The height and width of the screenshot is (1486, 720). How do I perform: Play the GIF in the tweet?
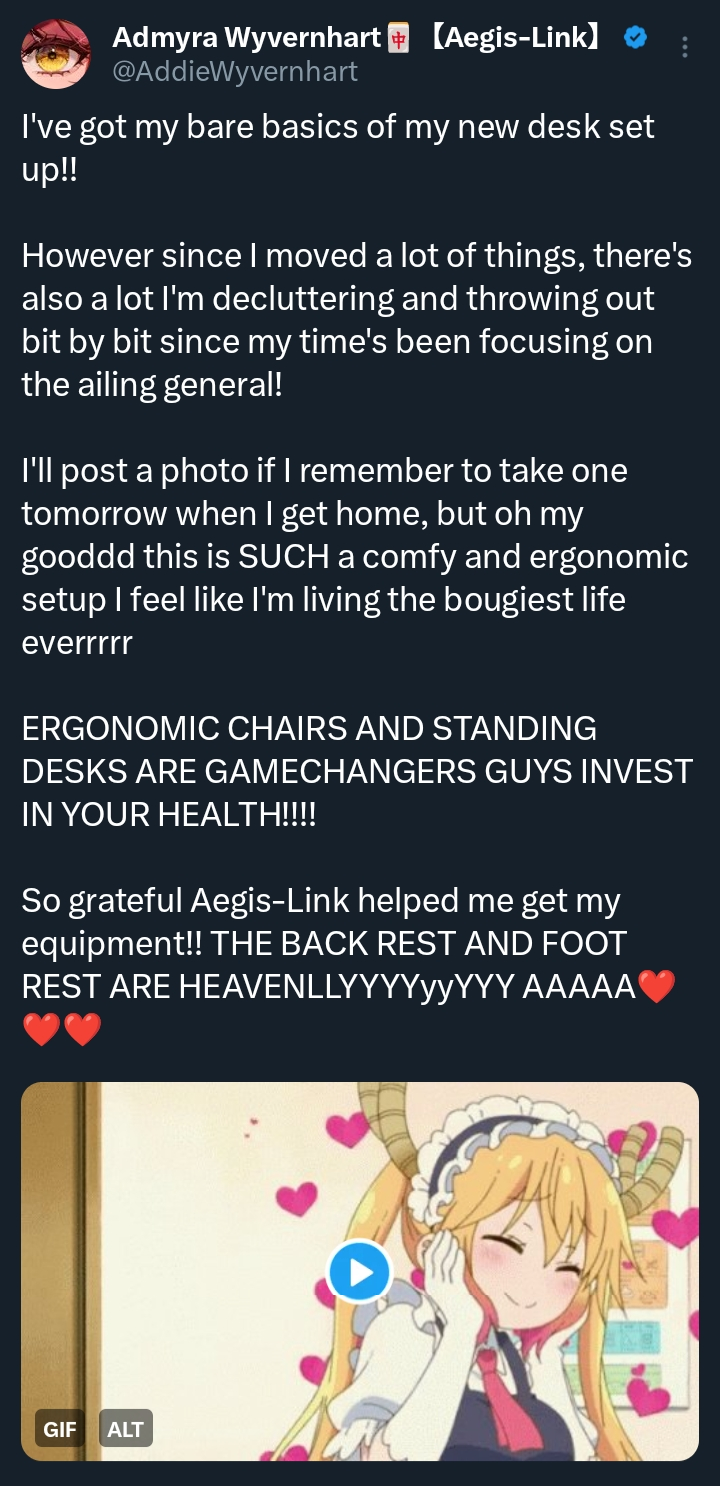pos(359,1272)
